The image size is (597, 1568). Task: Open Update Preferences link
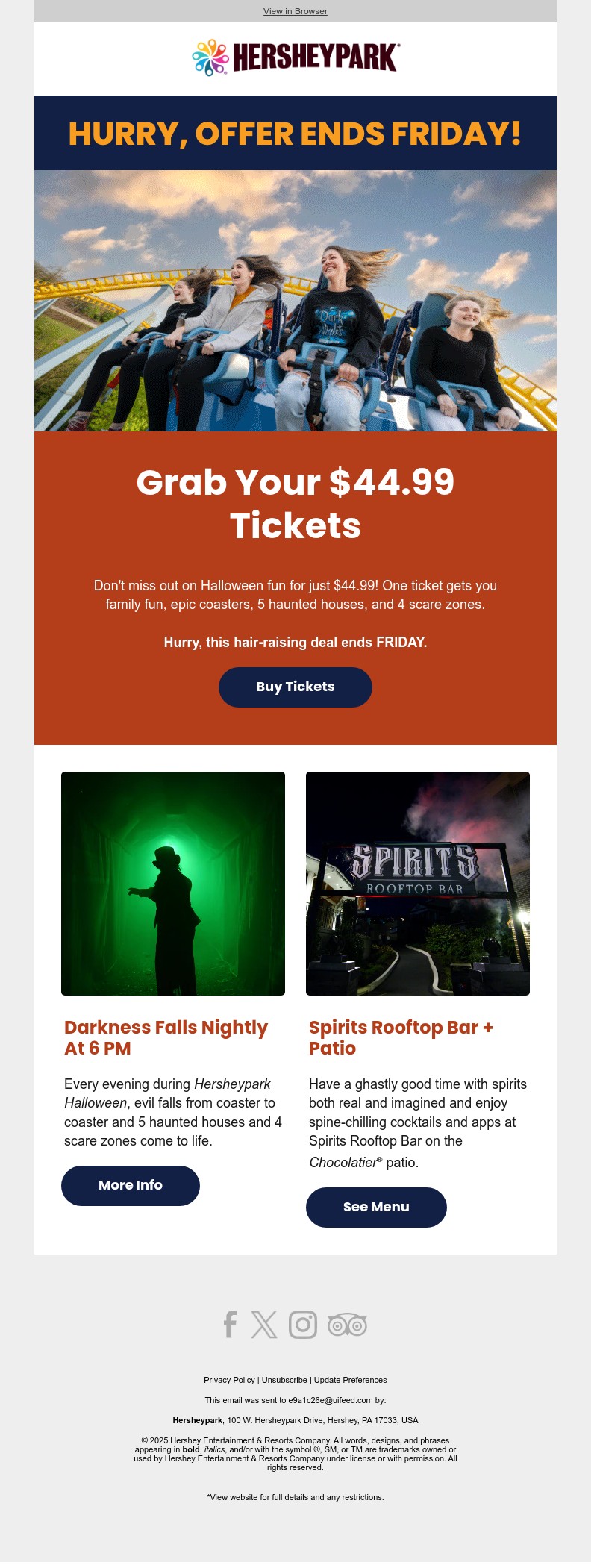tap(350, 1380)
